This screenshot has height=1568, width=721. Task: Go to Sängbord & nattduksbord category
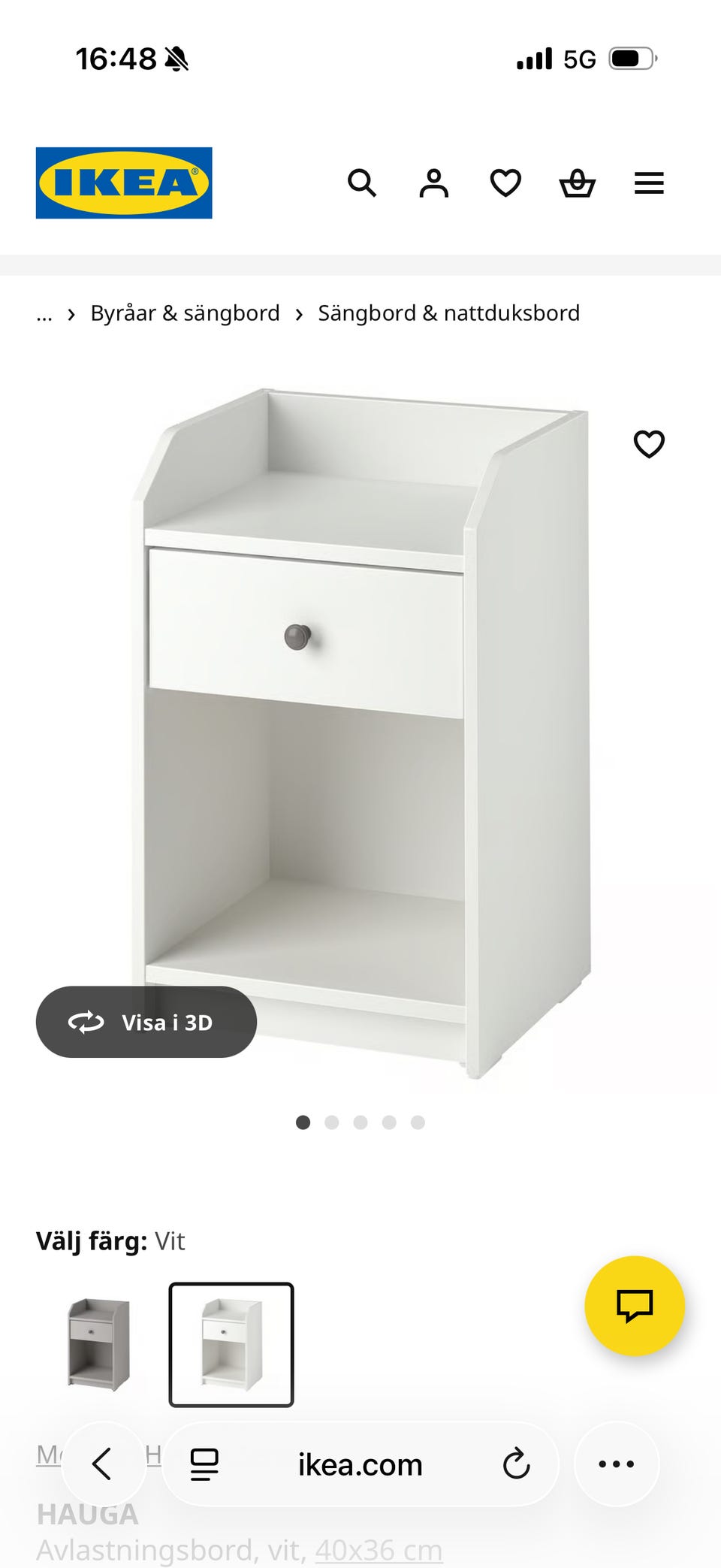tap(448, 313)
